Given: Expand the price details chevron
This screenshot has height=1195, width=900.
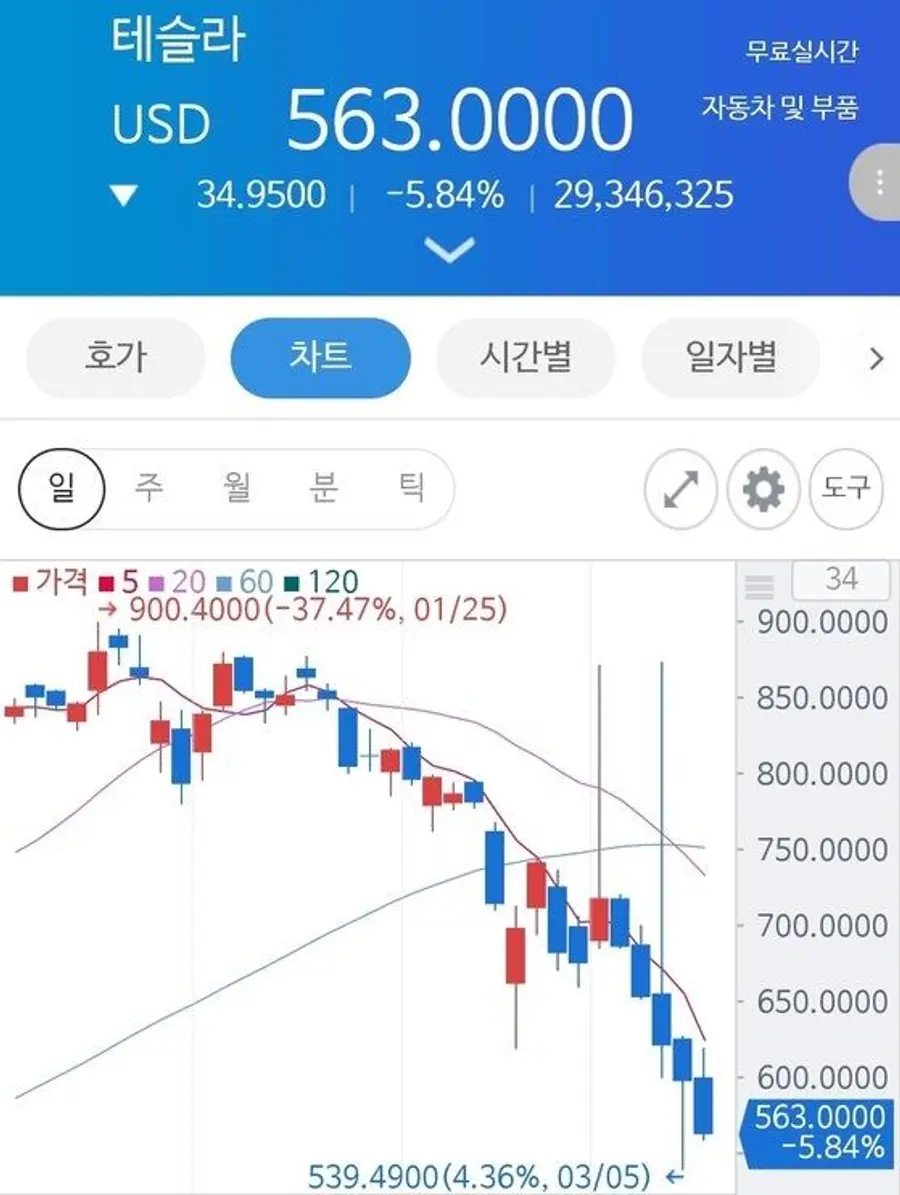Looking at the screenshot, I should click(x=449, y=249).
